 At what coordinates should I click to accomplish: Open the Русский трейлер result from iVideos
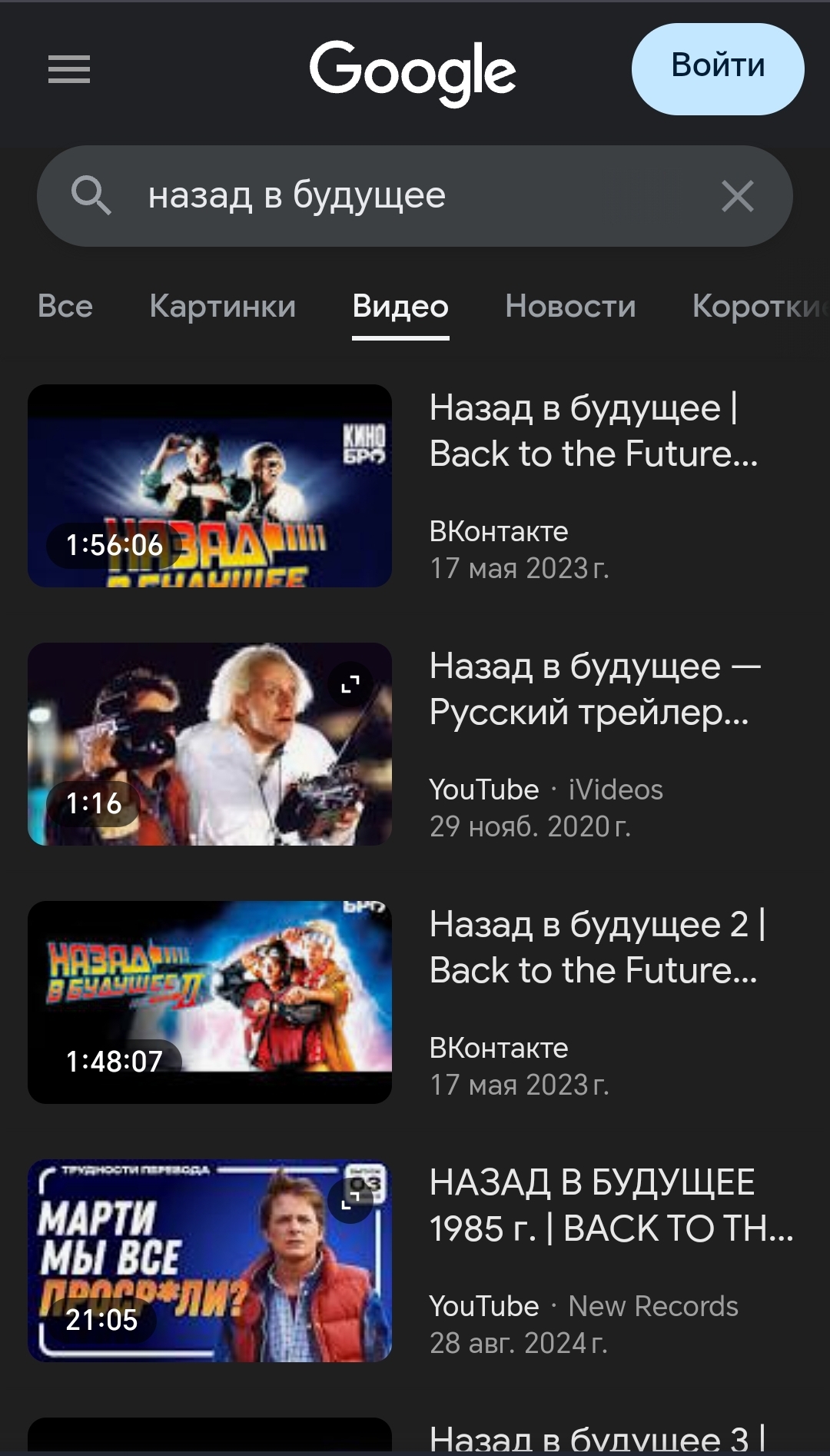pyautogui.click(x=595, y=689)
